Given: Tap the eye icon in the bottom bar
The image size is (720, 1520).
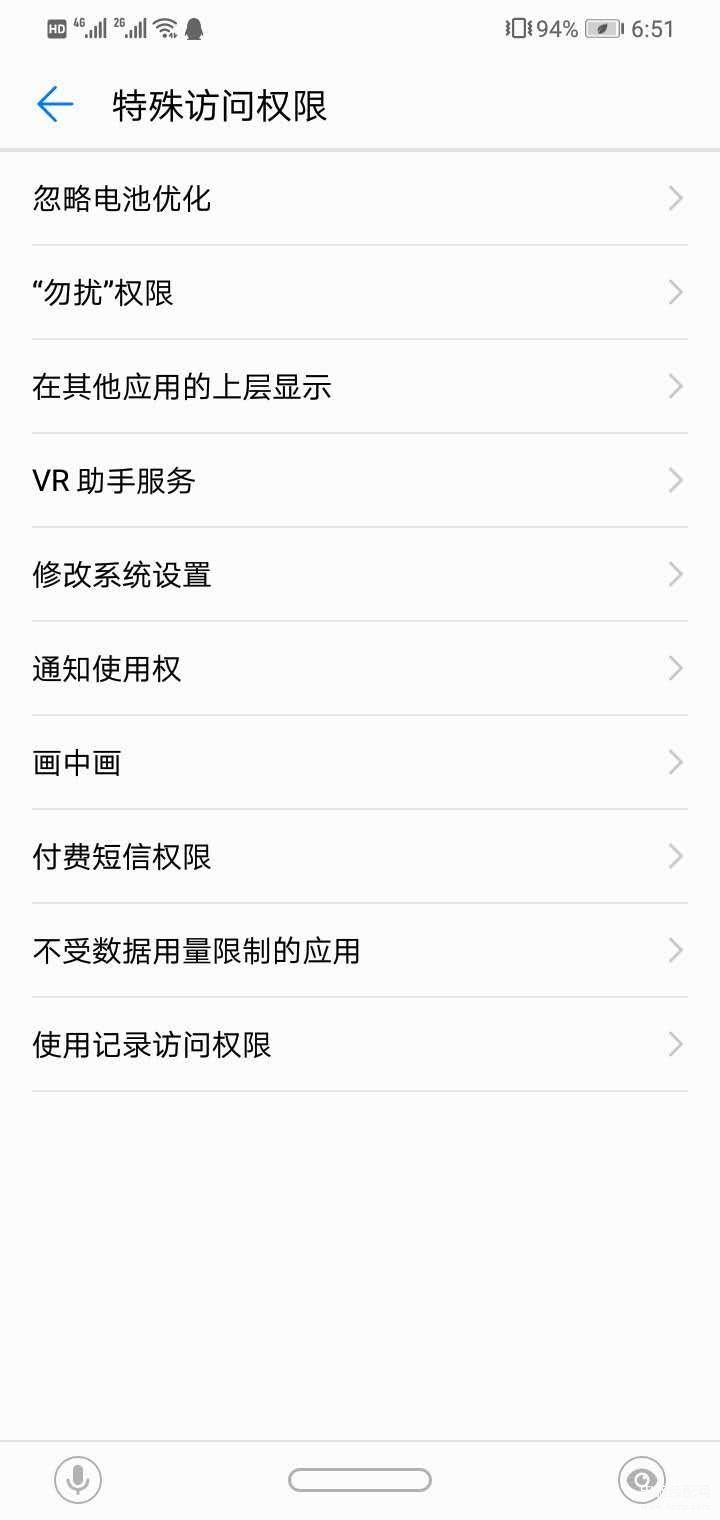Looking at the screenshot, I should coord(642,1479).
